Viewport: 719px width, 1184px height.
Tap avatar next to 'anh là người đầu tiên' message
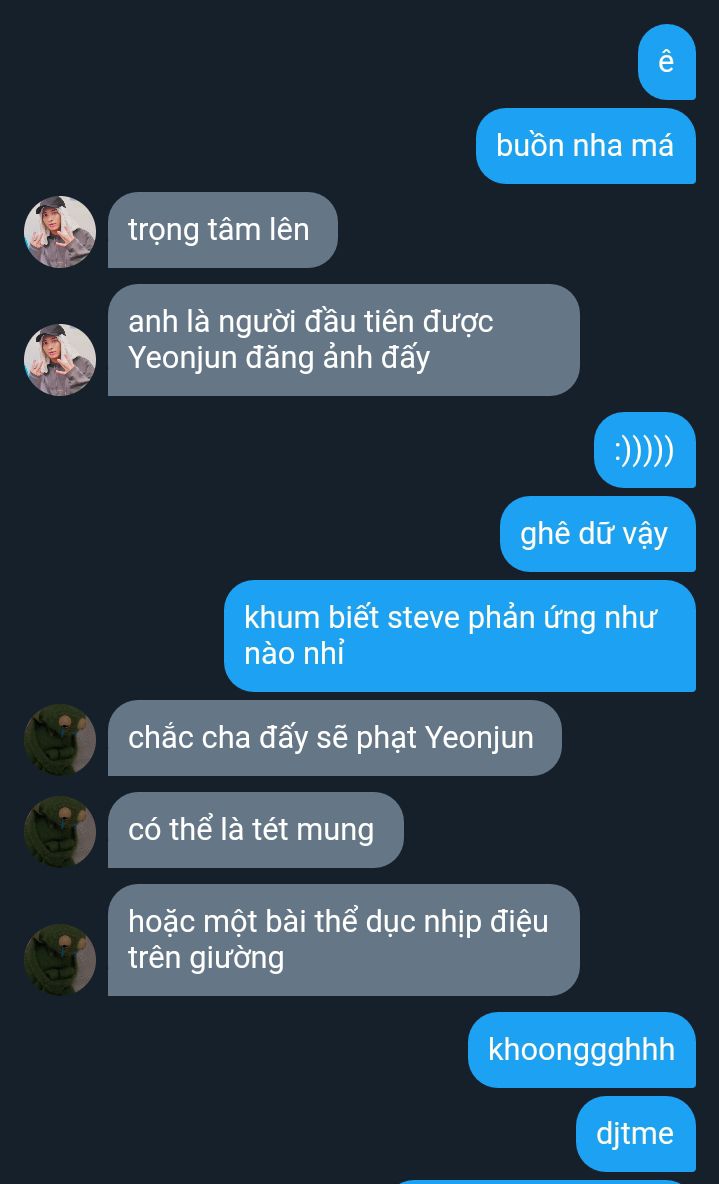click(x=60, y=360)
